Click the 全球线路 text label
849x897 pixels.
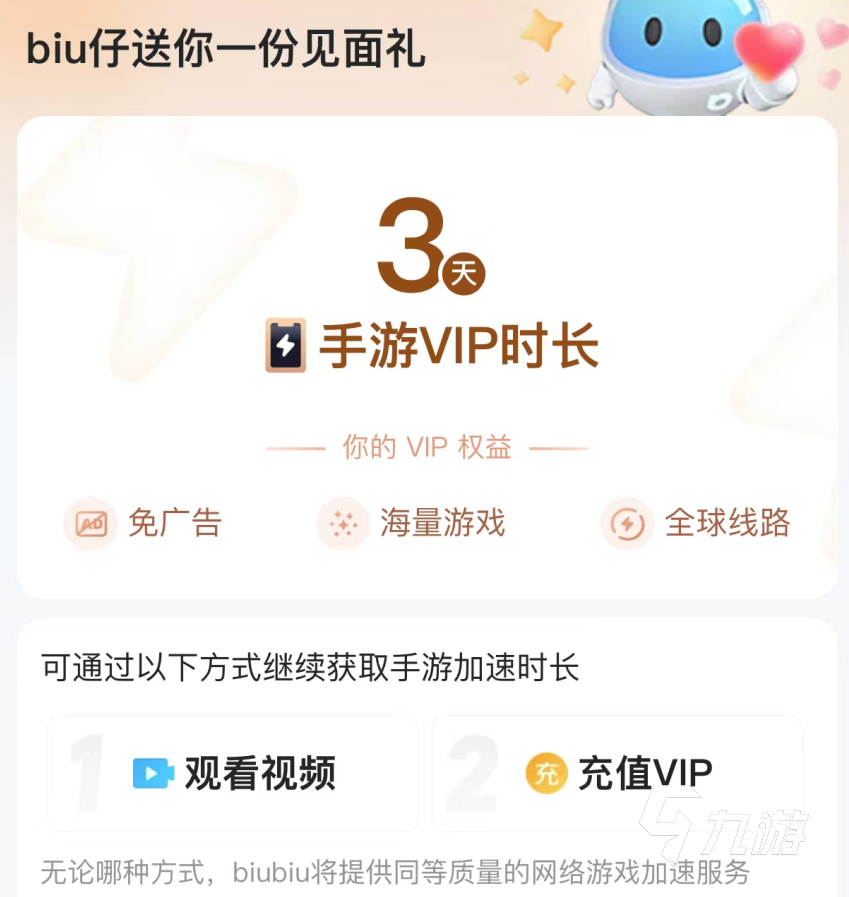tap(728, 523)
